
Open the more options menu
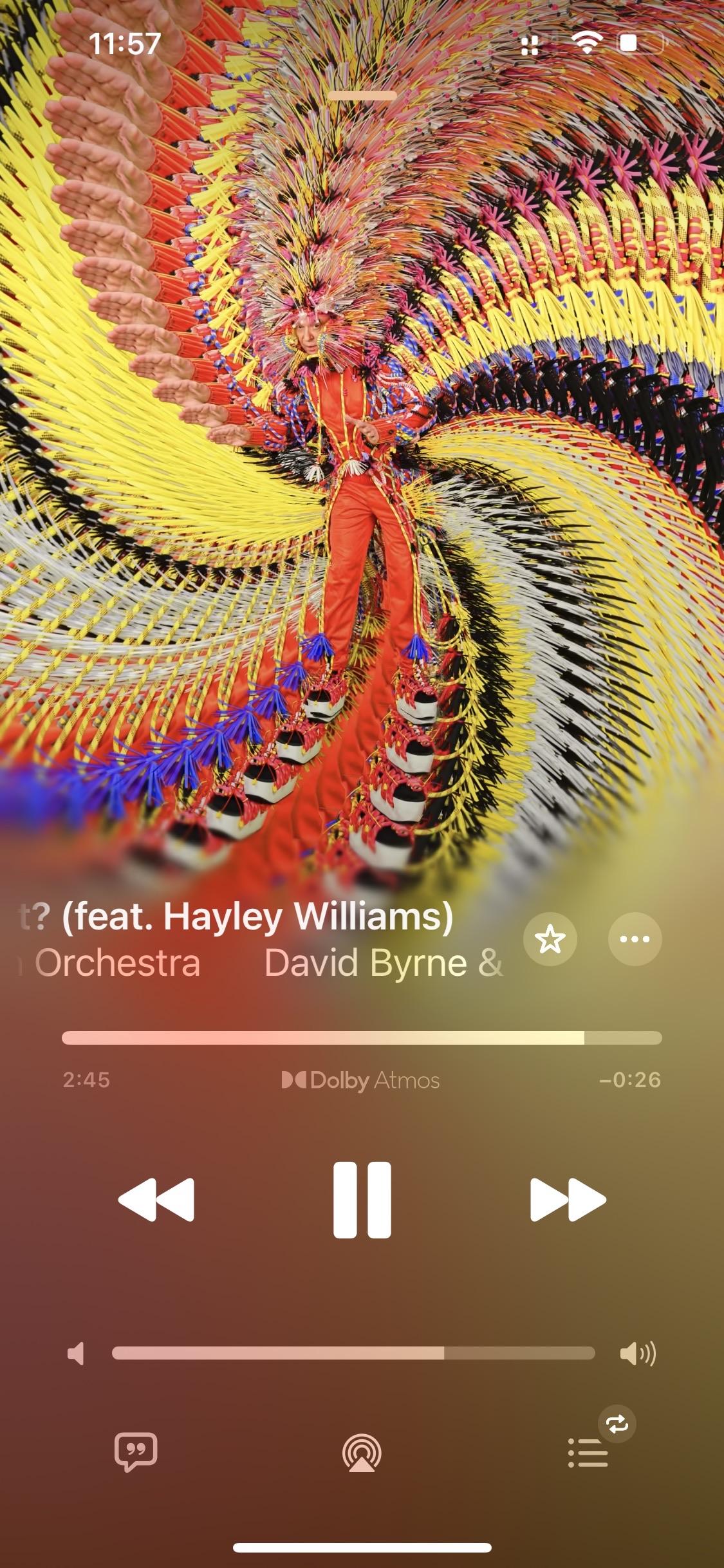tap(635, 939)
